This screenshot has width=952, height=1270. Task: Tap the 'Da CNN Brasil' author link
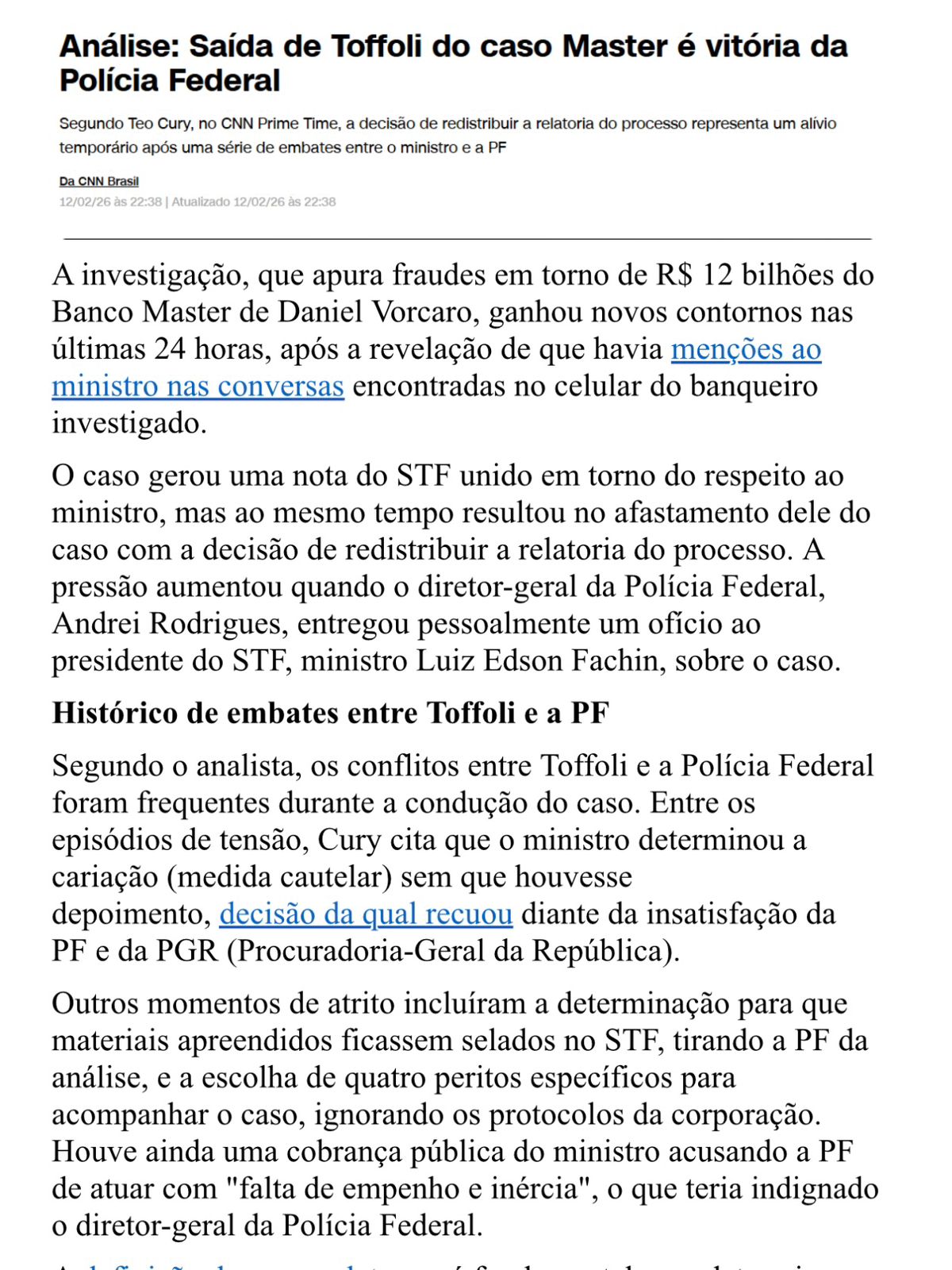pyautogui.click(x=99, y=182)
